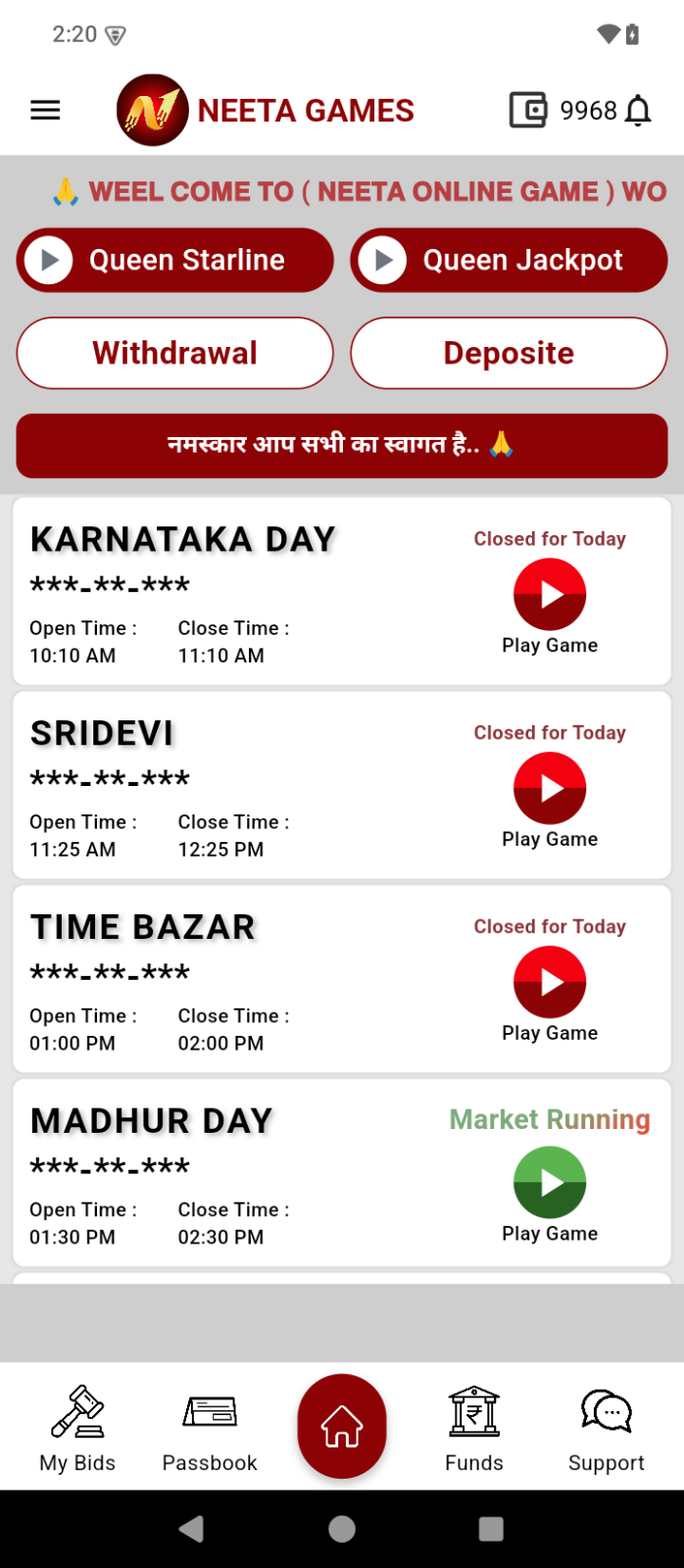Open Queen Starline games
The image size is (684, 1568).
pyautogui.click(x=174, y=260)
